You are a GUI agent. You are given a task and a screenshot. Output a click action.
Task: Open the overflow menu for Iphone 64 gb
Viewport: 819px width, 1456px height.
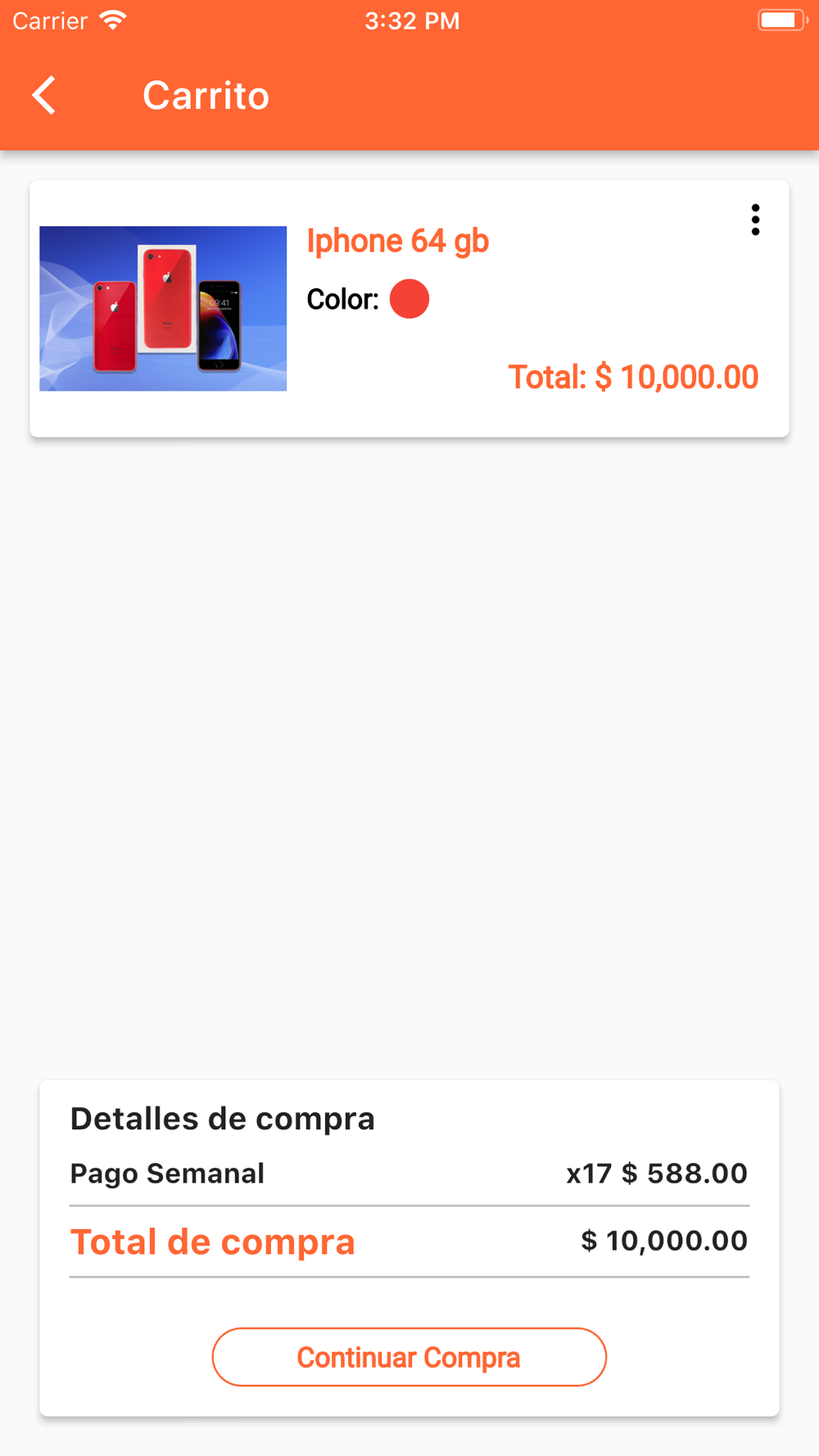point(755,219)
